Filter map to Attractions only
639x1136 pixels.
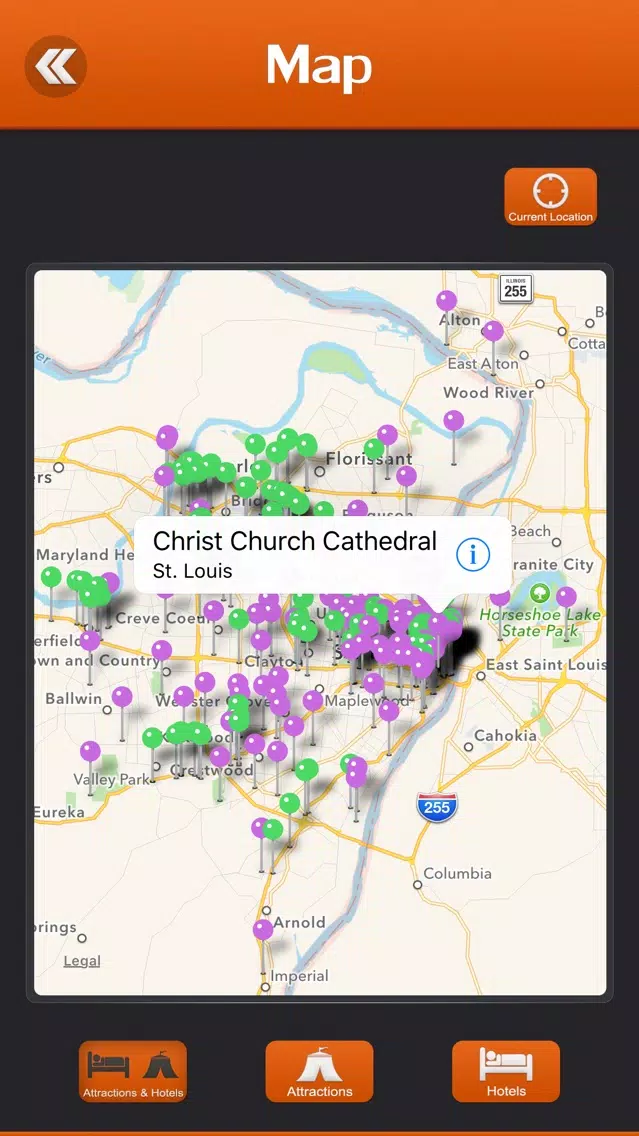319,1072
